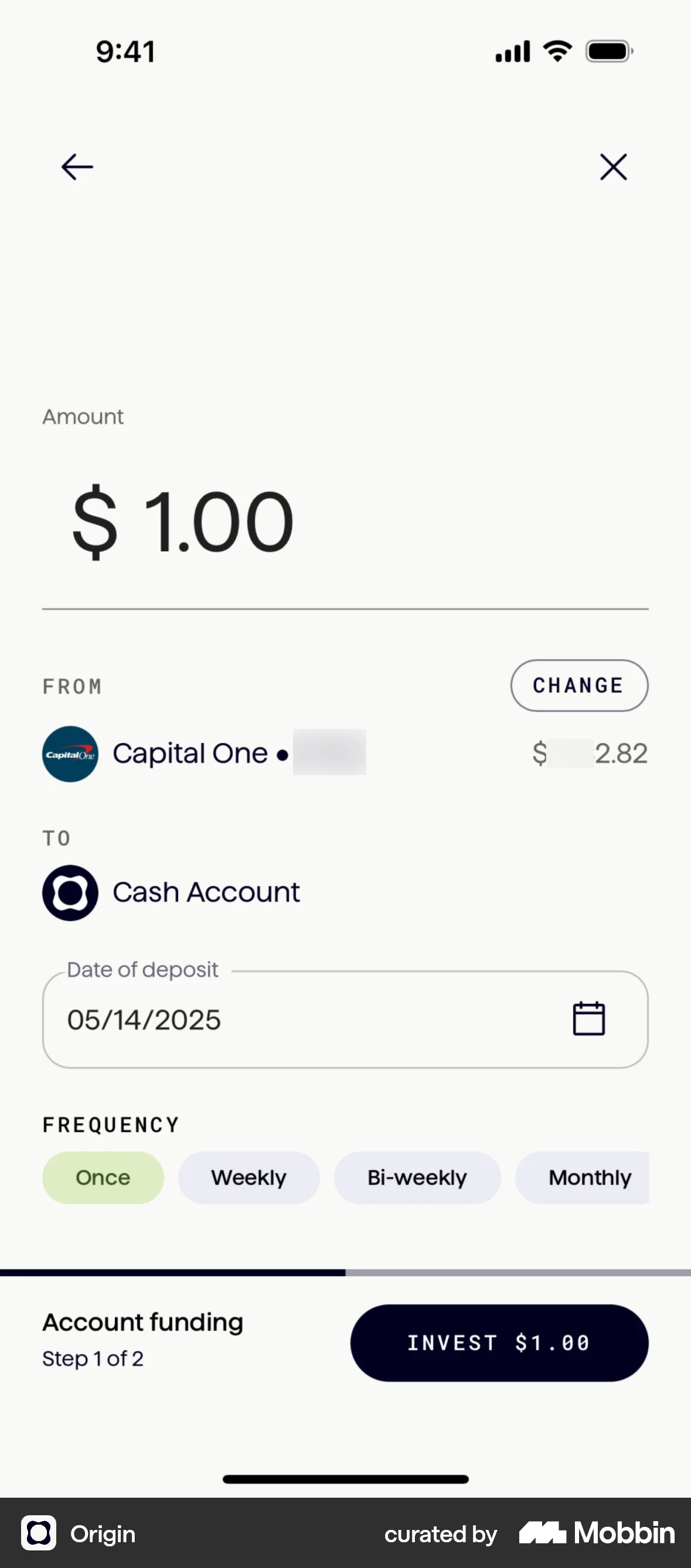Select the Once frequency option
The image size is (691, 1568).
pyautogui.click(x=103, y=1177)
